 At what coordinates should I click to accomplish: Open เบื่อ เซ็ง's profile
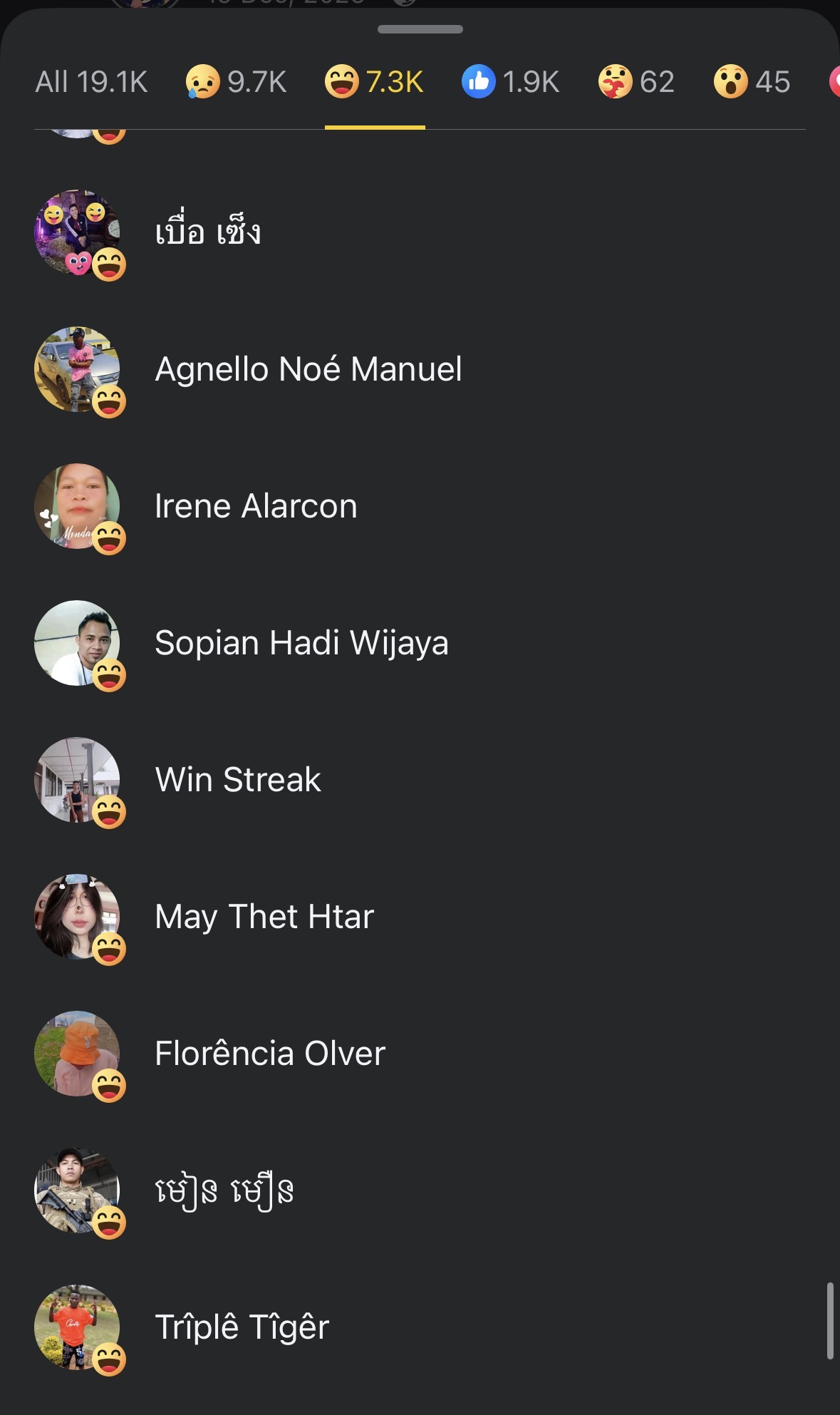point(207,232)
